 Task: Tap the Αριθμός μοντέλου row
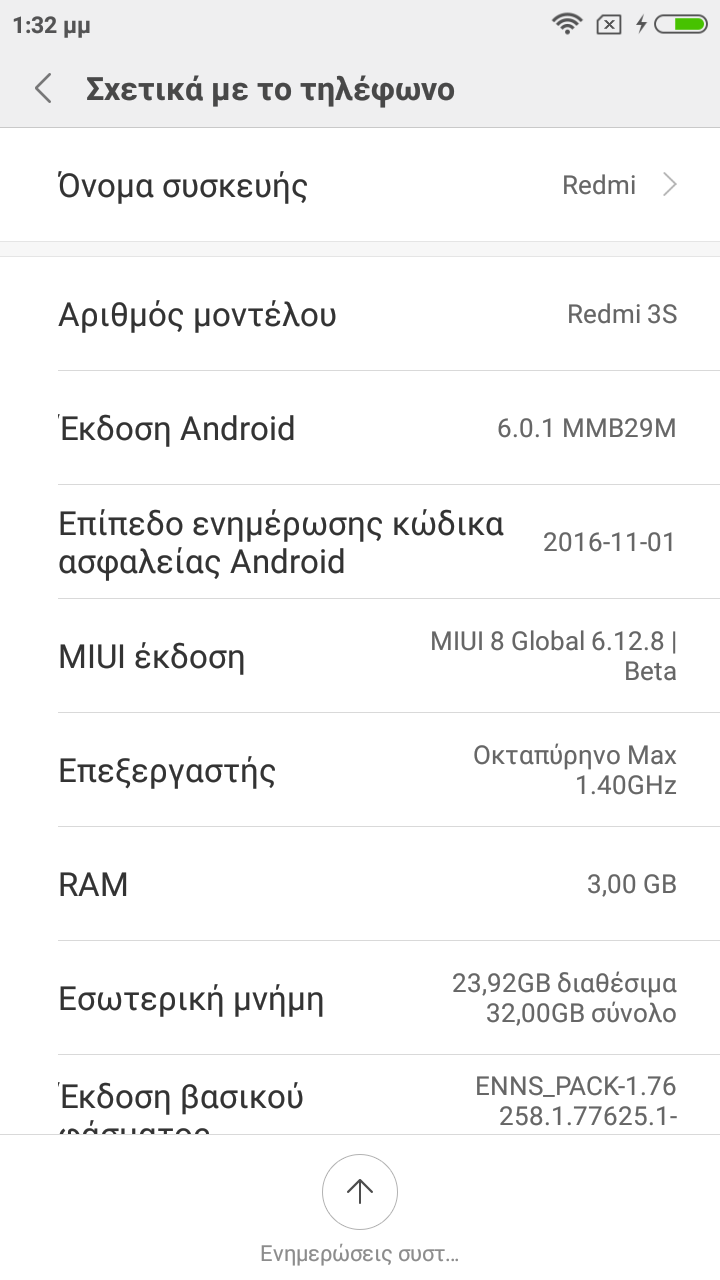[360, 315]
